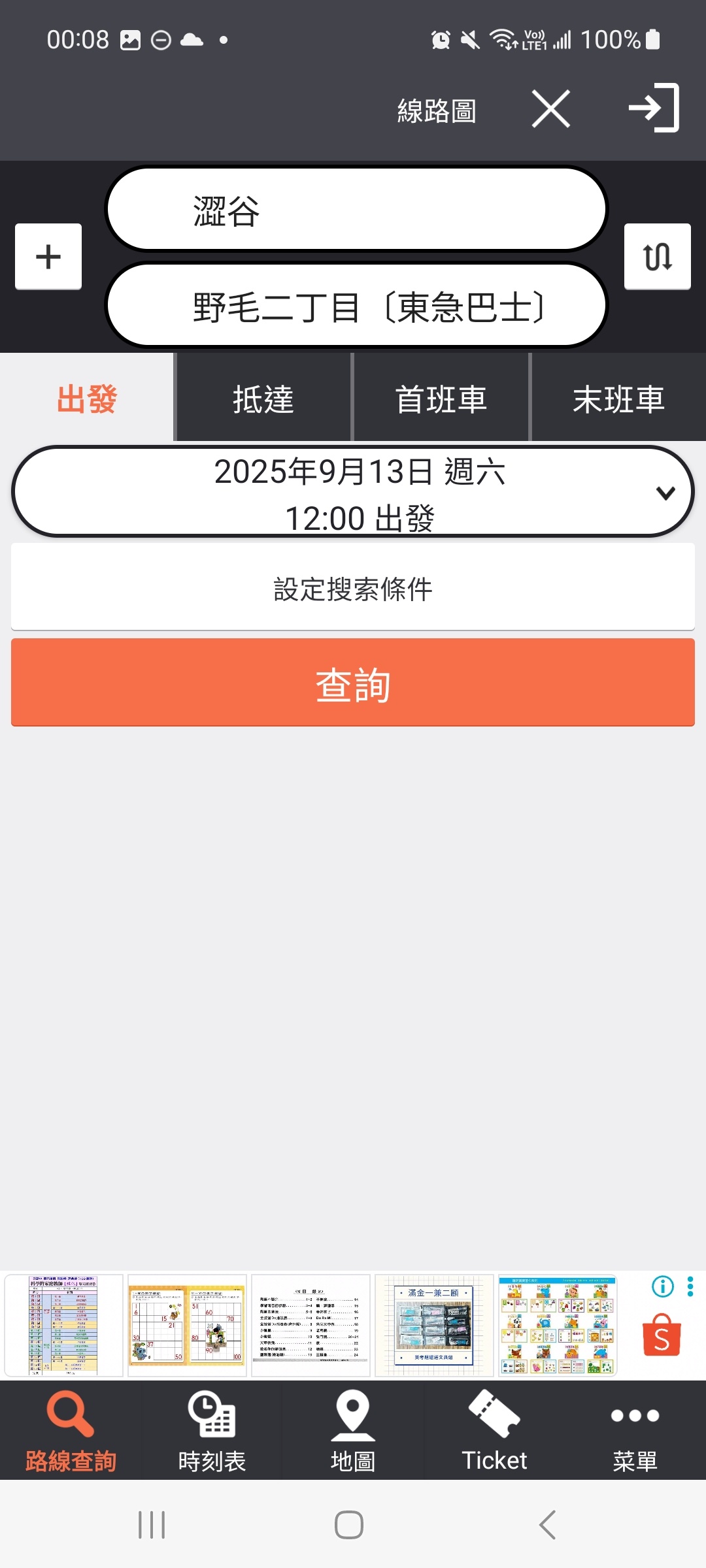Tap the login arrow icon
Viewport: 706px width, 1568px height.
click(654, 108)
